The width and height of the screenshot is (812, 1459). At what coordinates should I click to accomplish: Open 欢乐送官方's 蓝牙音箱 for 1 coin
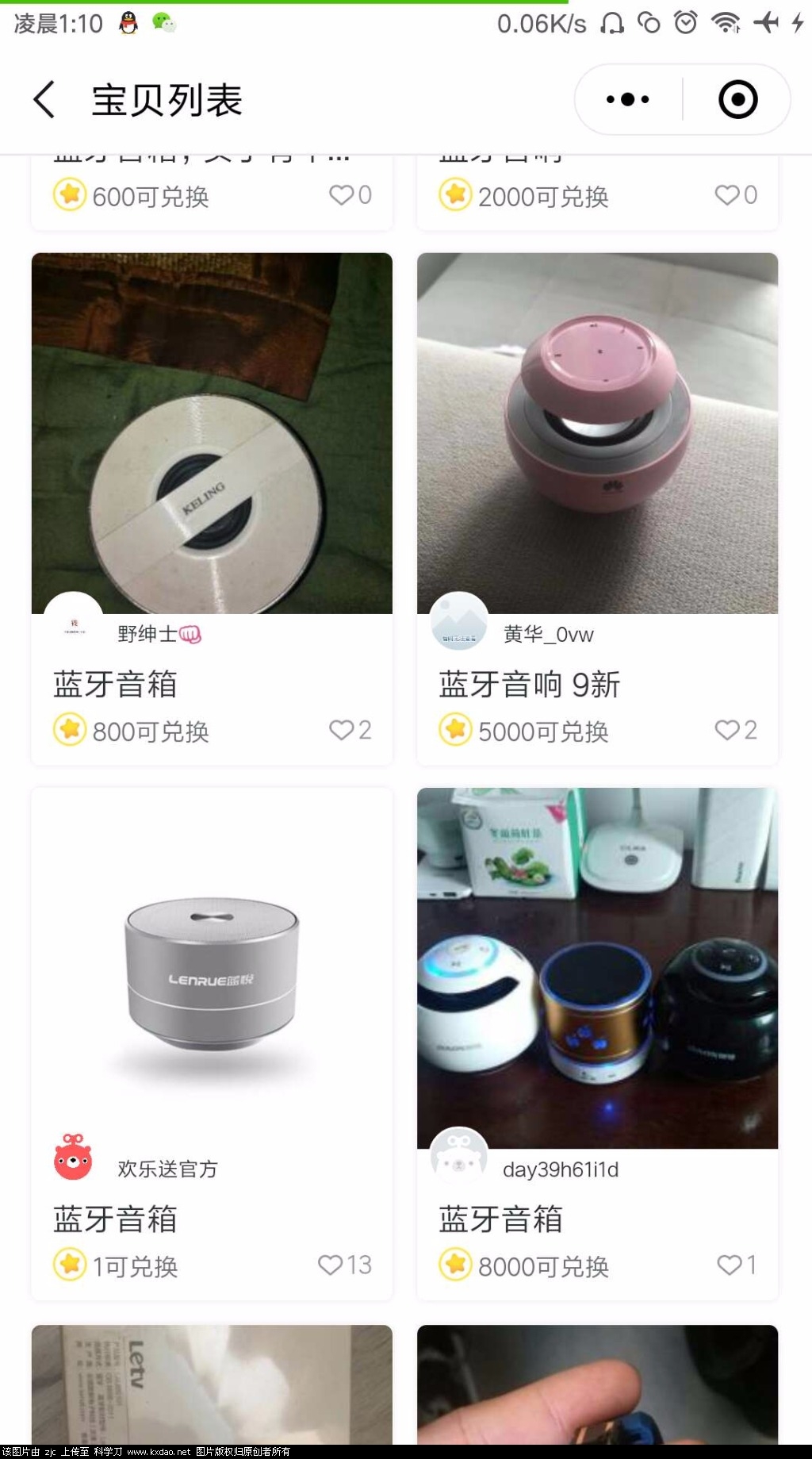(x=212, y=968)
